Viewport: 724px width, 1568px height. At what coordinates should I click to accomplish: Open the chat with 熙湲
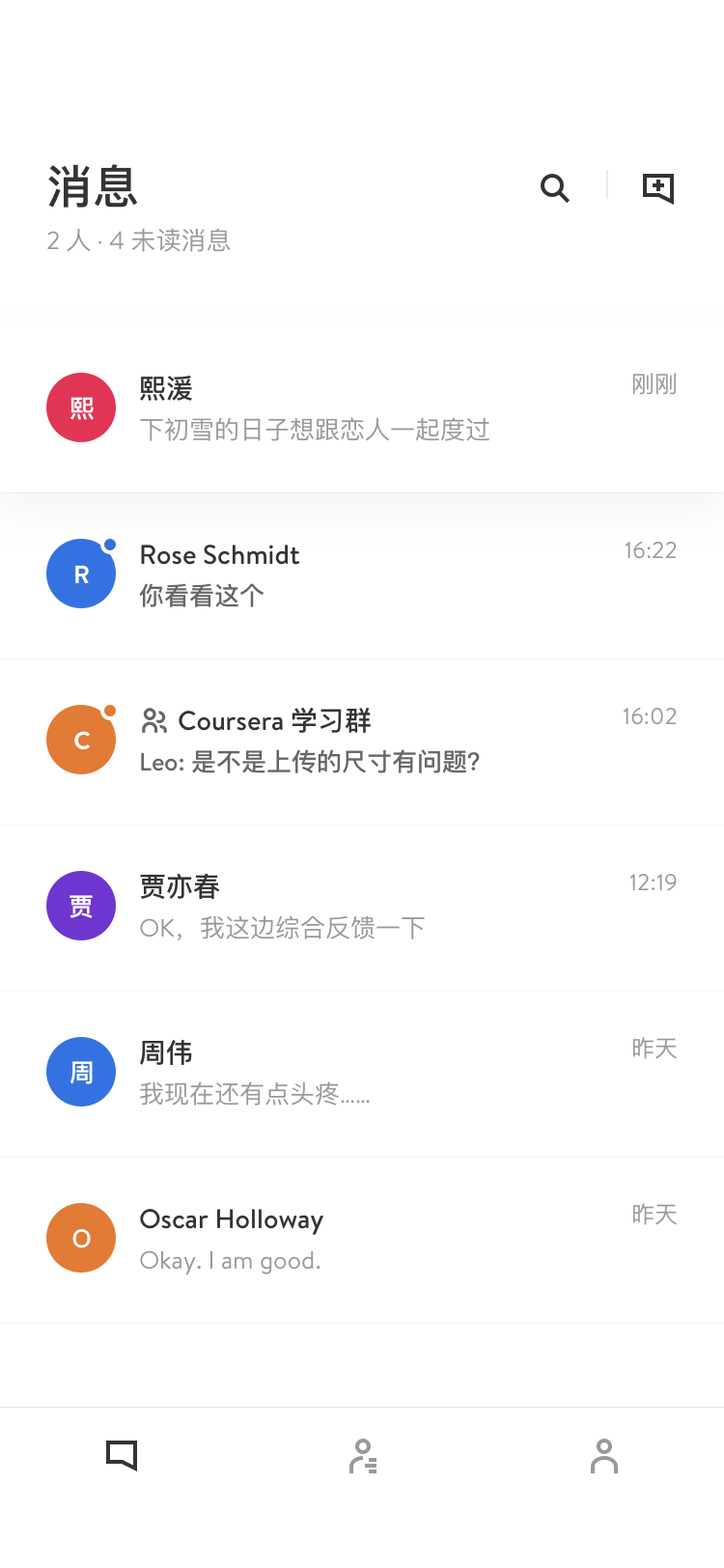[x=362, y=408]
